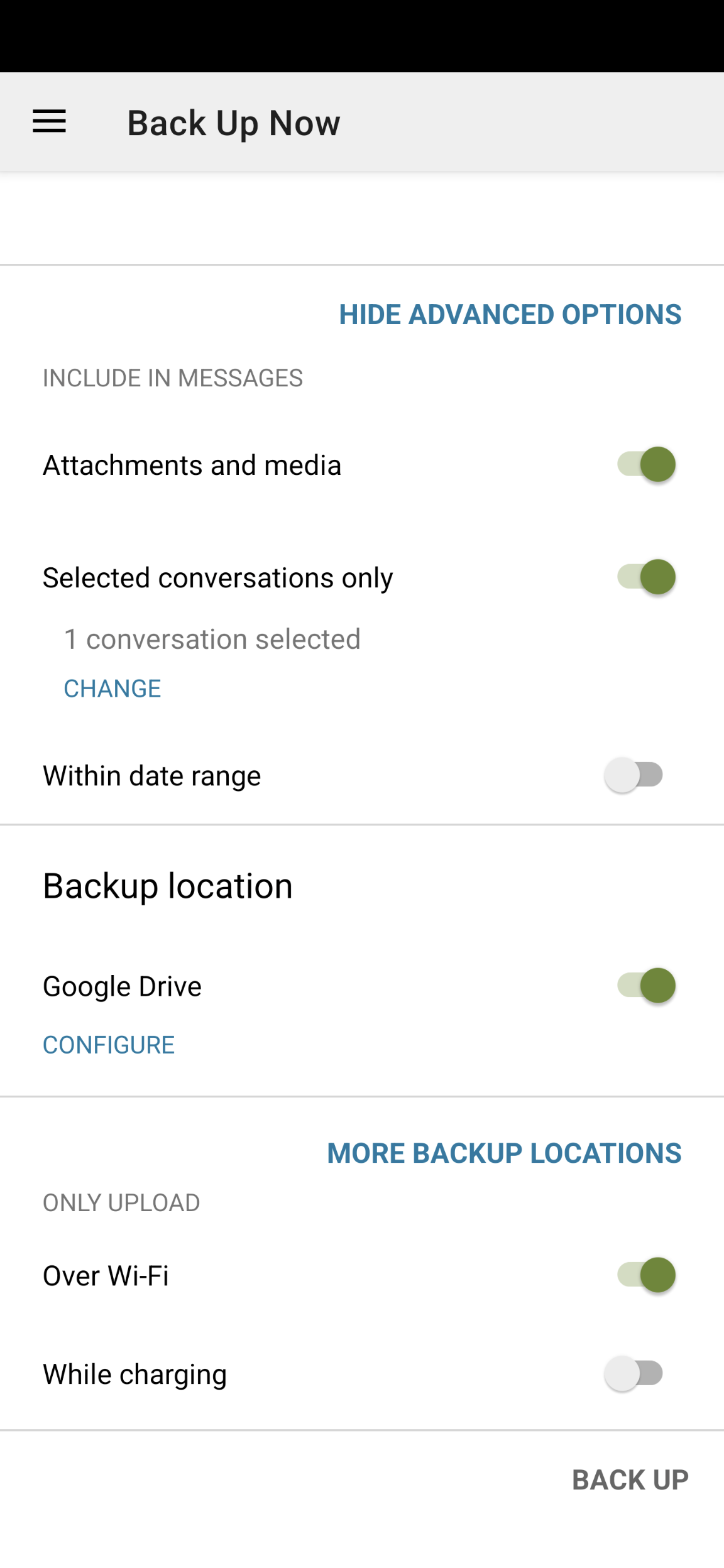Click the 1 conversation selected label

point(212,638)
